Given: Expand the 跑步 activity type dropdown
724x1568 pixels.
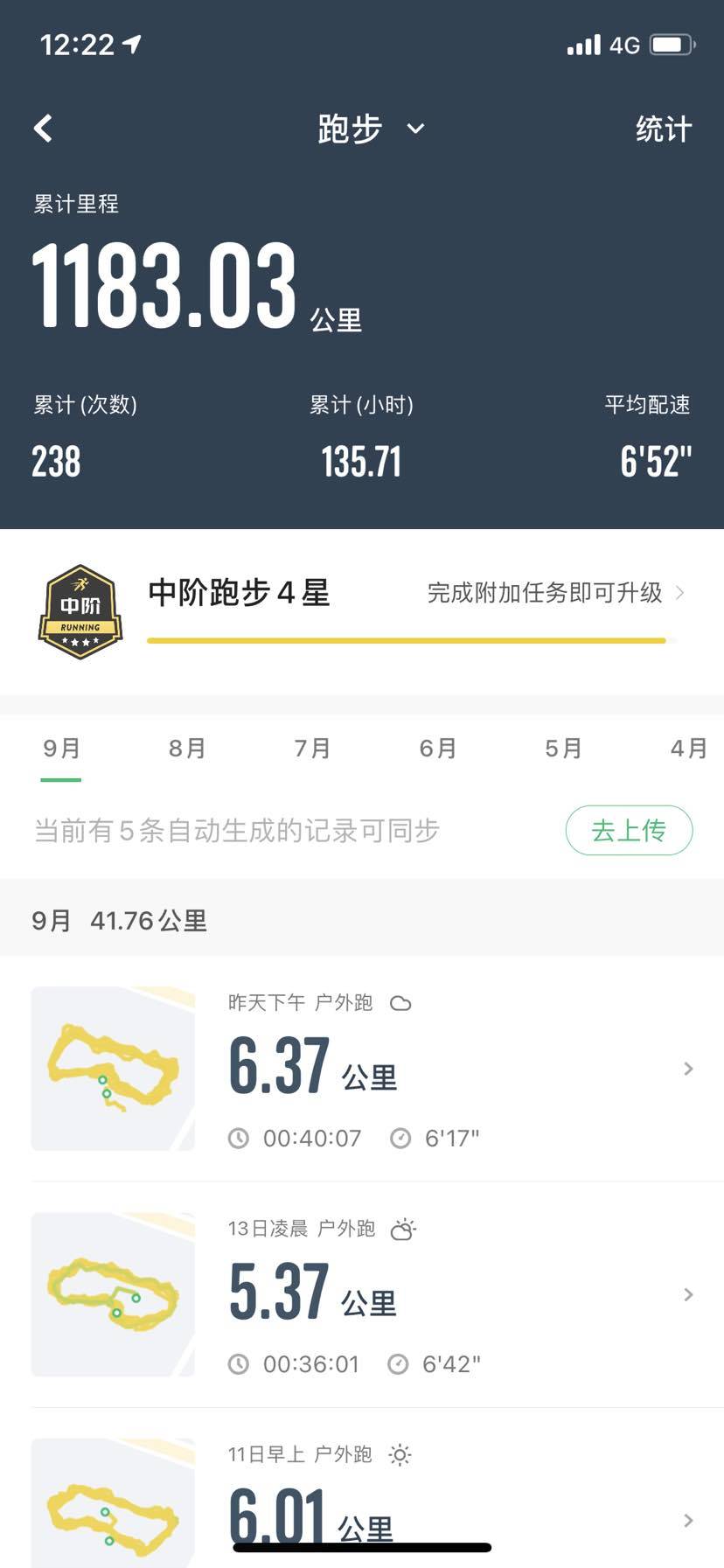Looking at the screenshot, I should tap(371, 129).
